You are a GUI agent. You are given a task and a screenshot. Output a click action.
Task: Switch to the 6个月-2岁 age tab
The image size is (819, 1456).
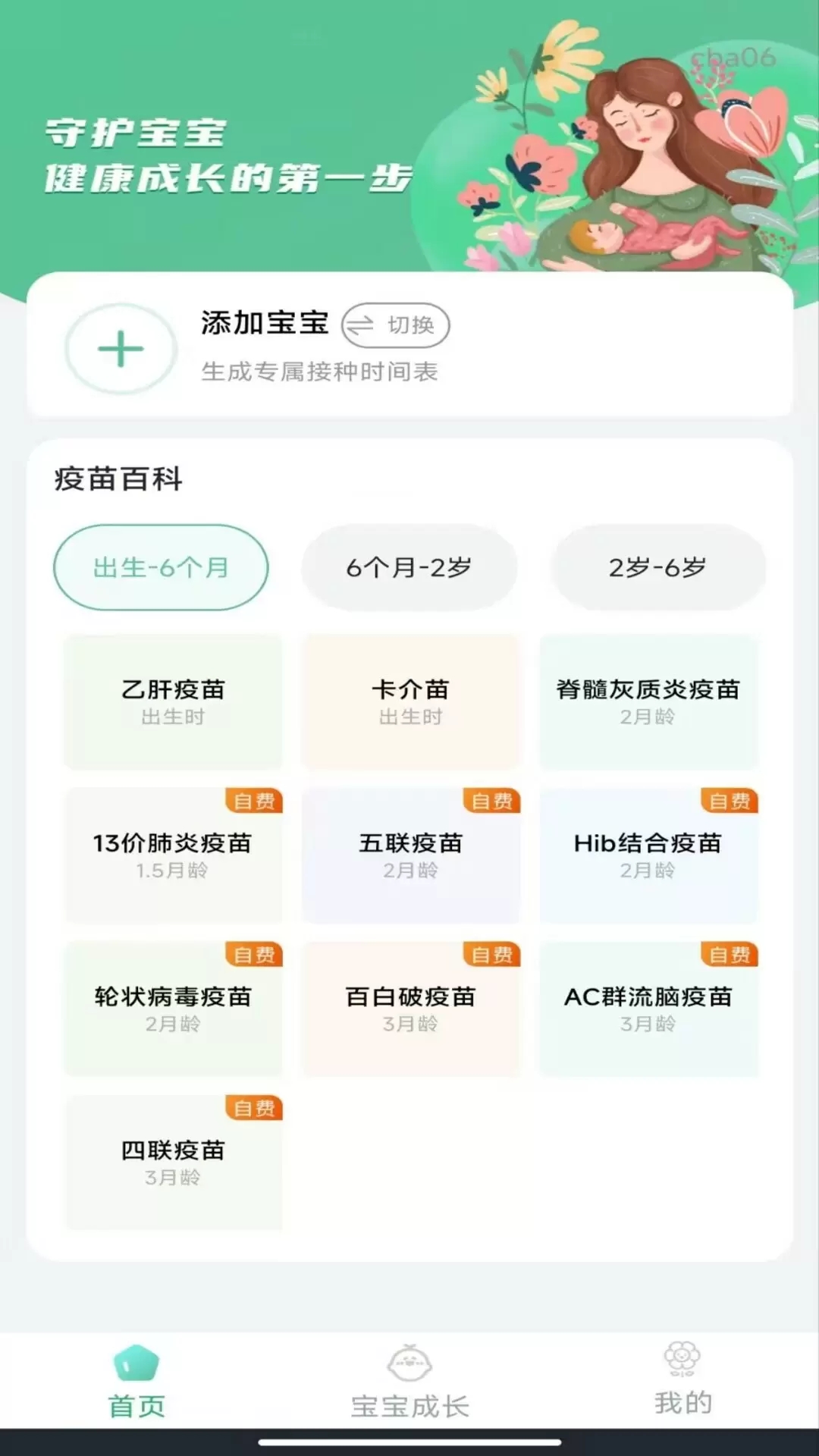tap(409, 567)
